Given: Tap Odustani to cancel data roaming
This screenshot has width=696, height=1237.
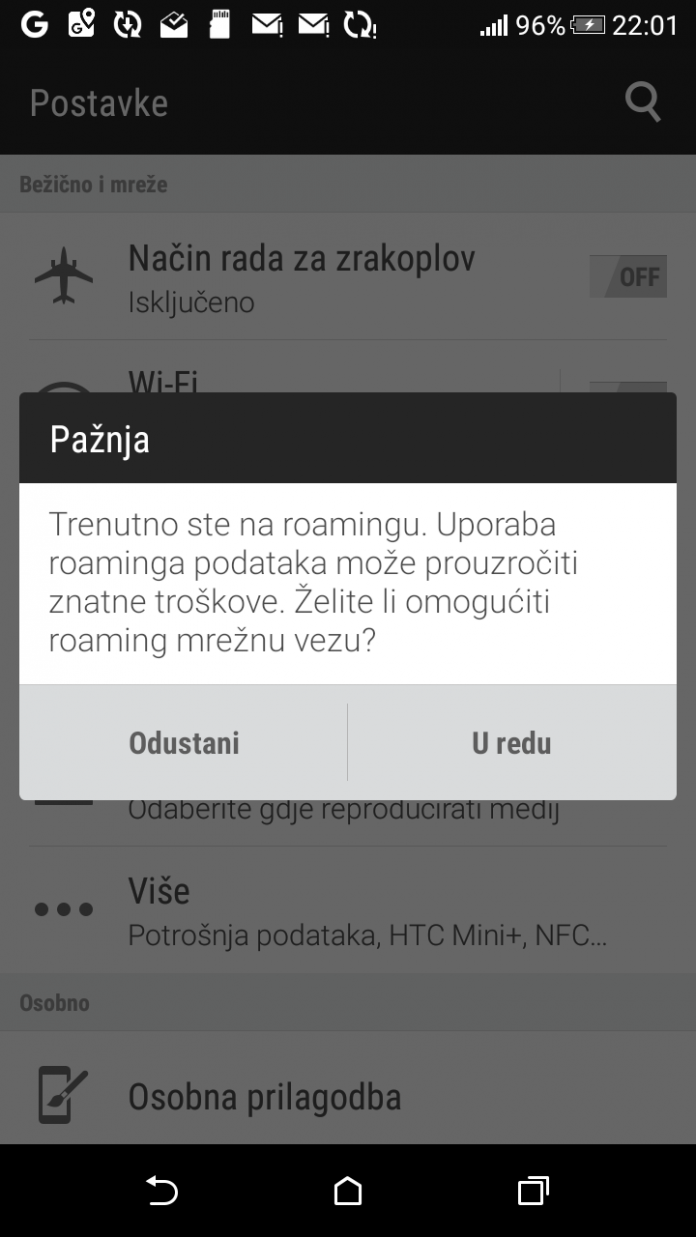Looking at the screenshot, I should point(184,743).
